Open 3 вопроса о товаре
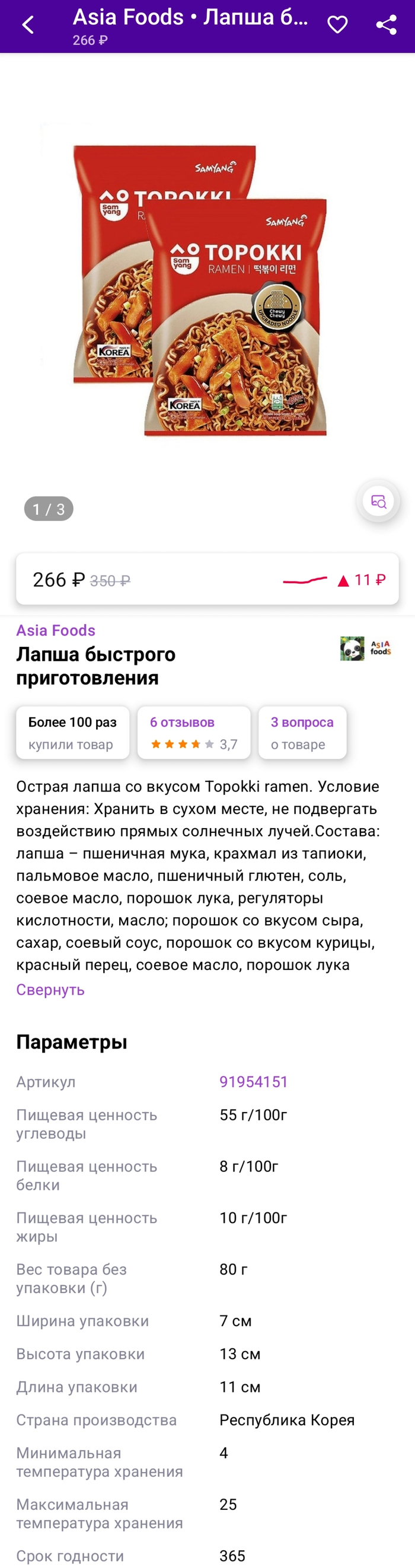The image size is (415, 1568). point(302,732)
